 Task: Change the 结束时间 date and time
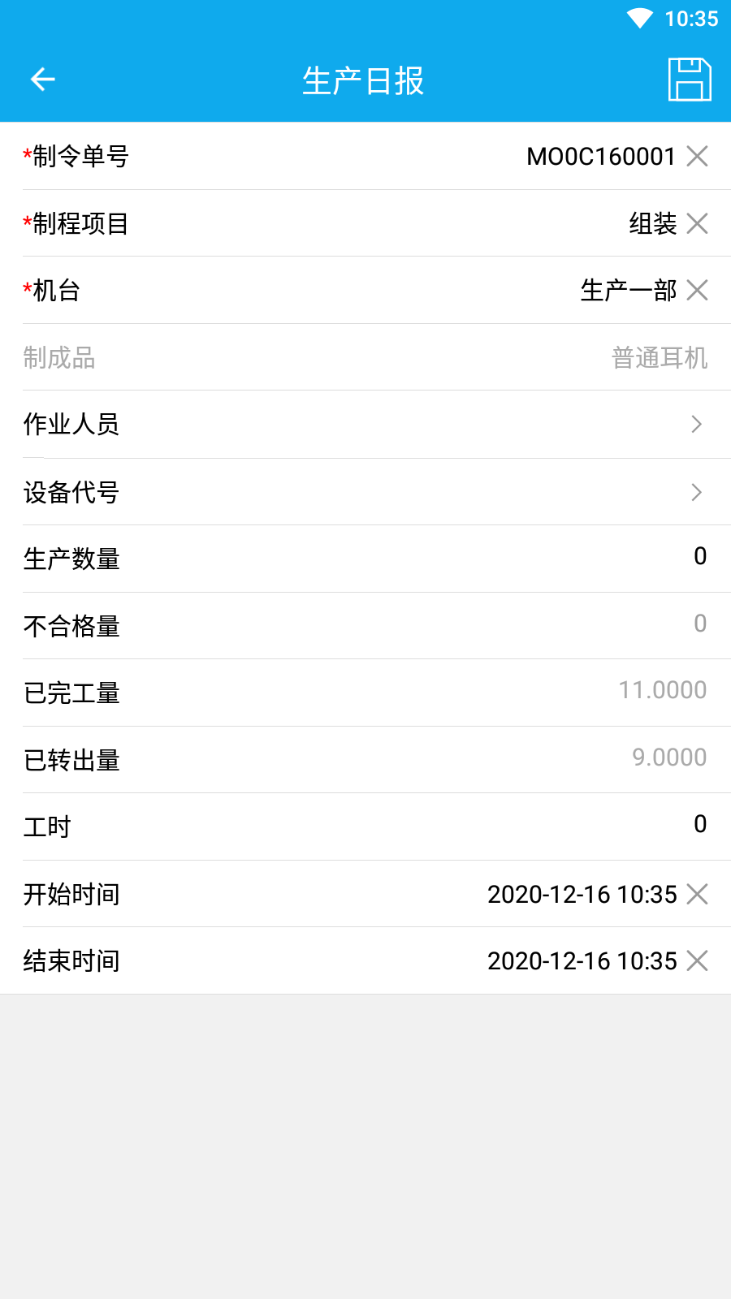tap(582, 961)
